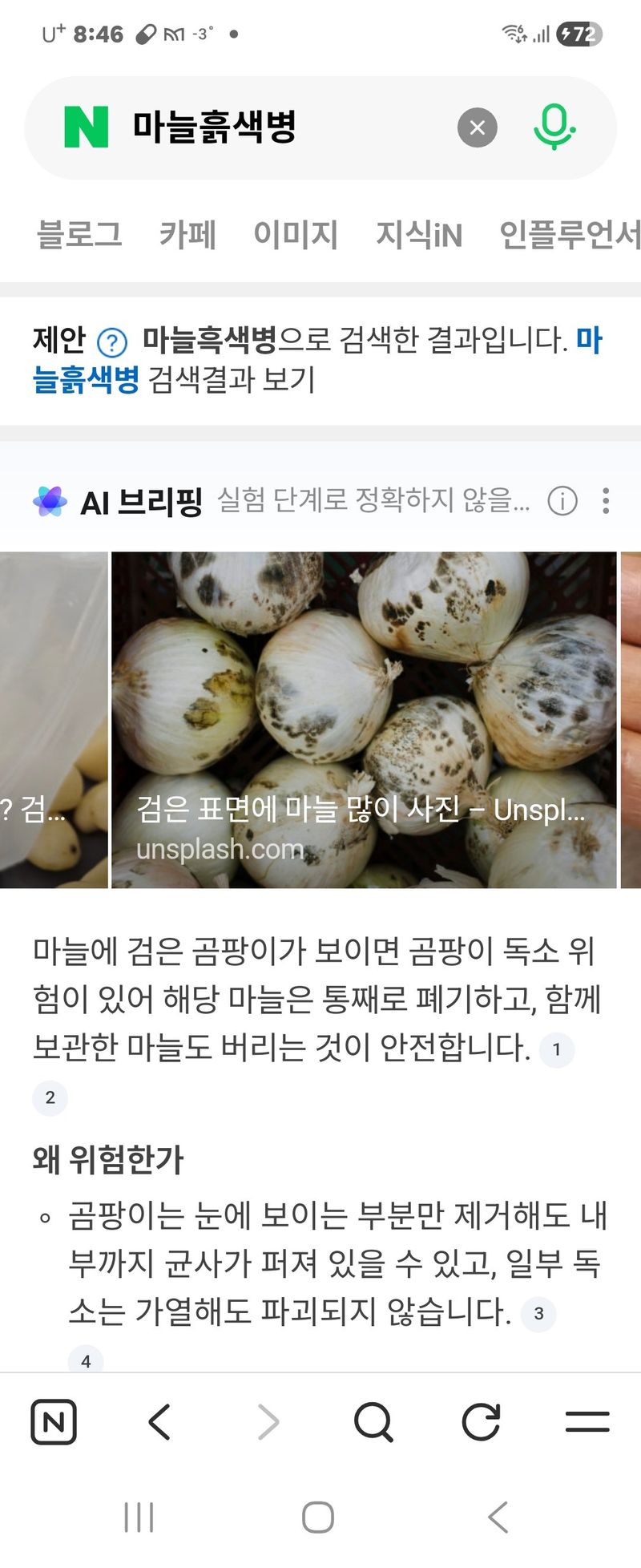Switch to the 이미지 tab
Image resolution: width=641 pixels, height=1568 pixels.
pos(296,235)
